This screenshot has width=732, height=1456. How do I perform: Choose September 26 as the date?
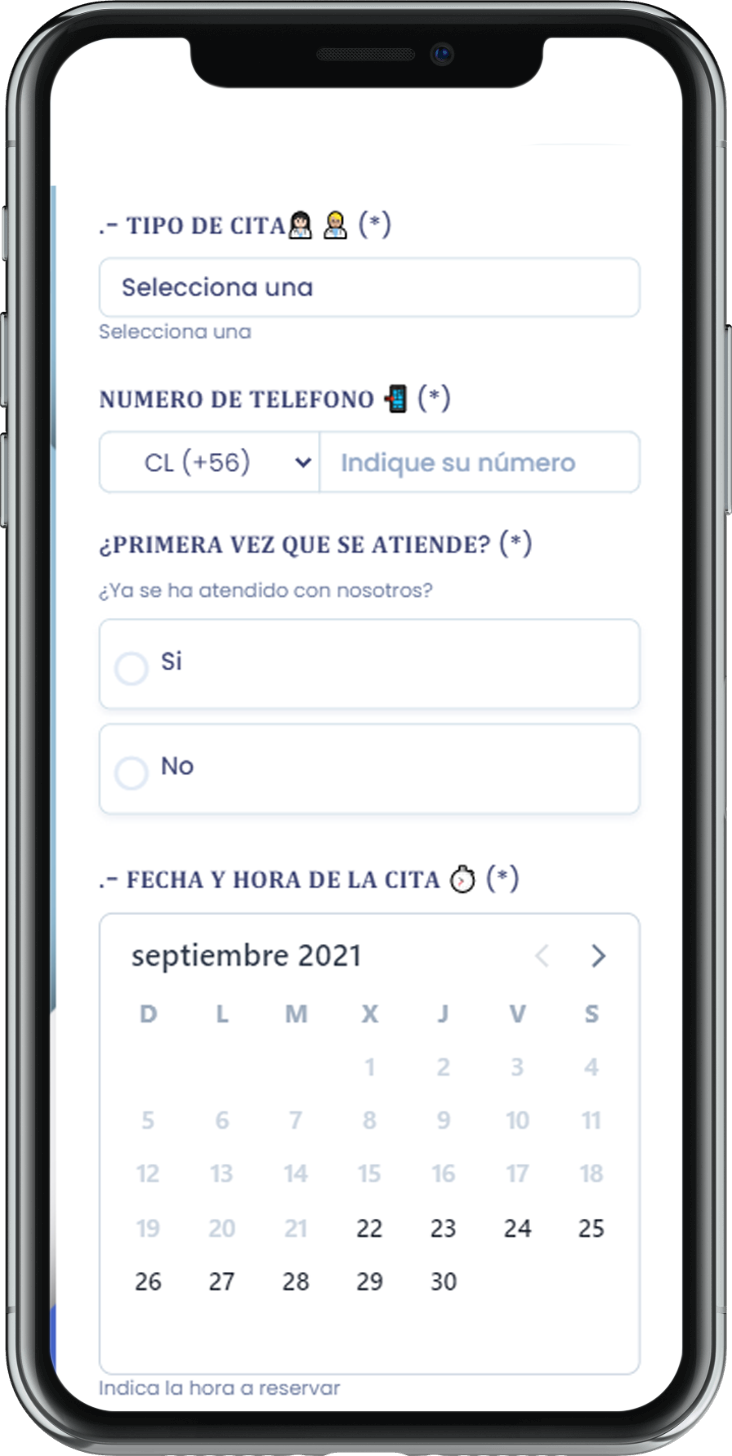click(148, 1282)
